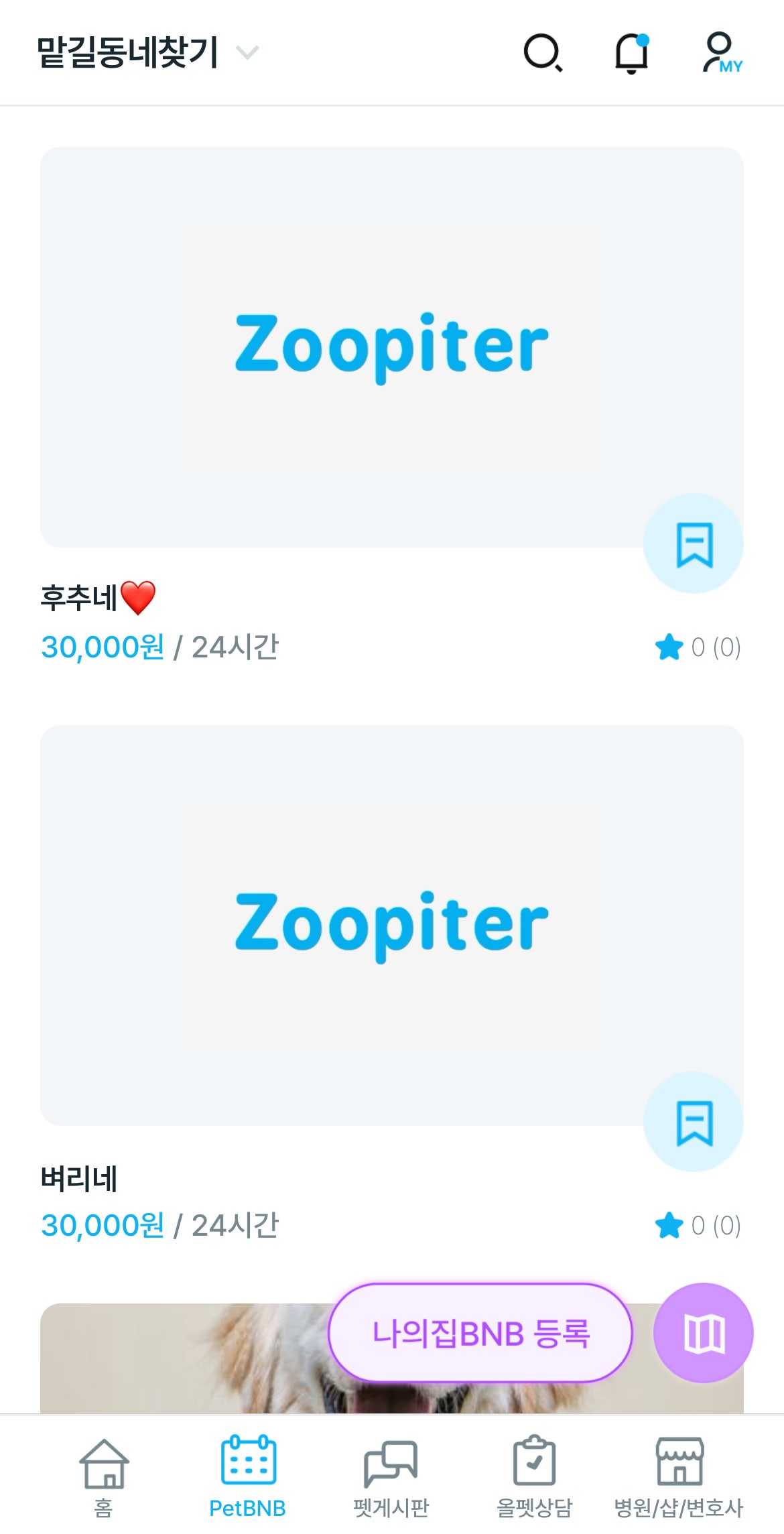Viewport: 784px width, 1534px height.
Task: Open the map view button
Action: point(703,1333)
